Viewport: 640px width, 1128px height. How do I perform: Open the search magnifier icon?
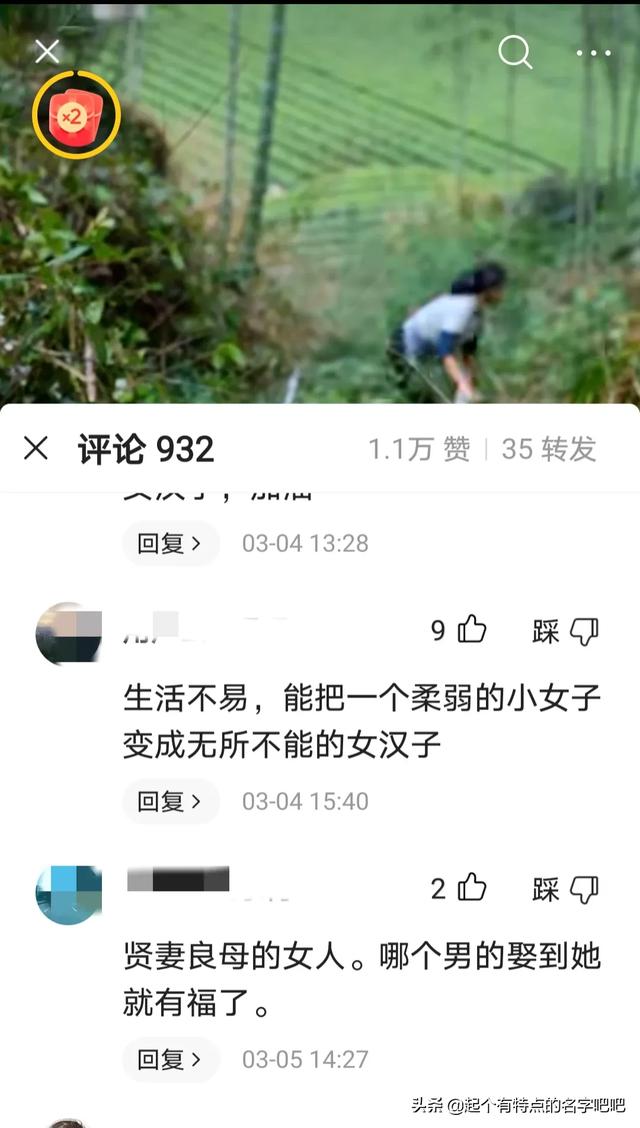[x=515, y=52]
